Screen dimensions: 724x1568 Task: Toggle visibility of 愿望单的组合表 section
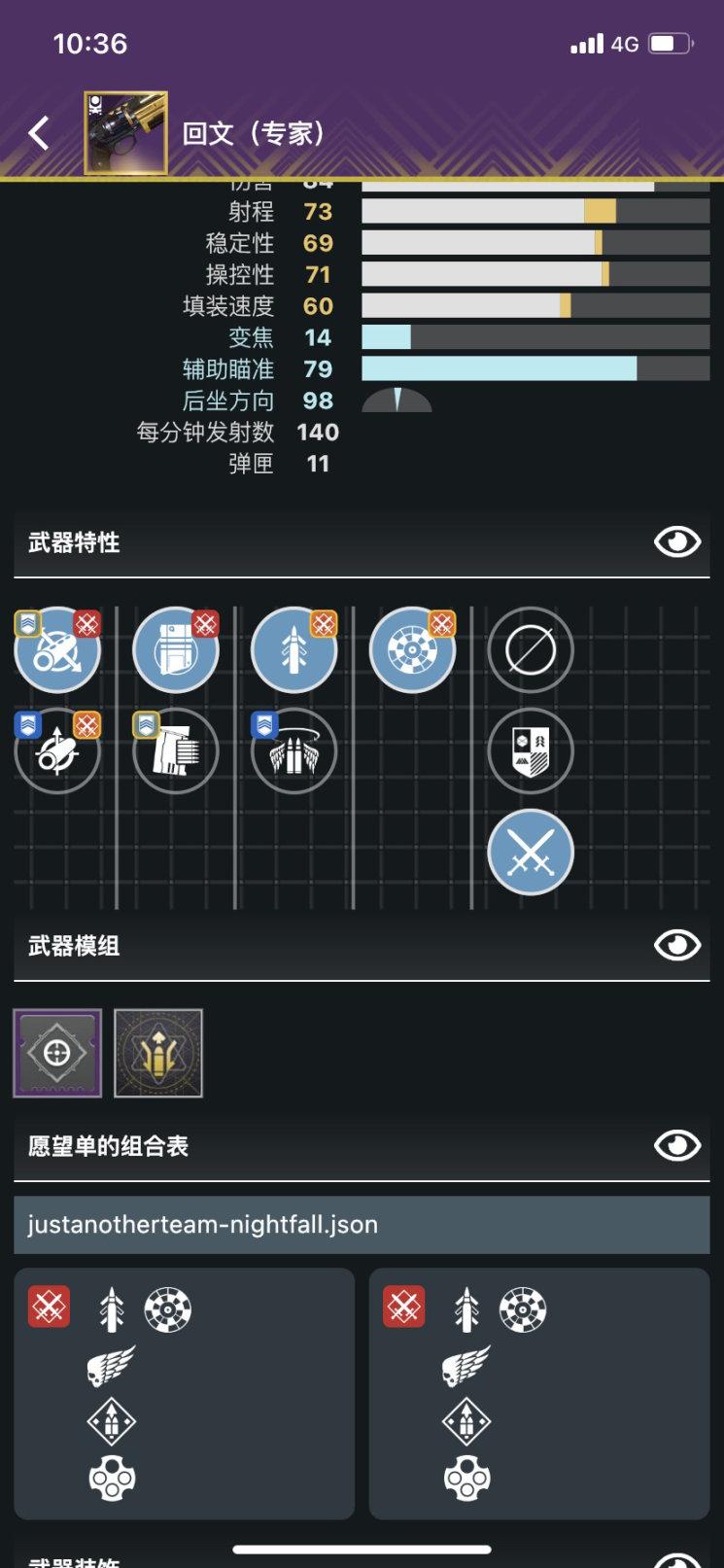[x=676, y=1145]
